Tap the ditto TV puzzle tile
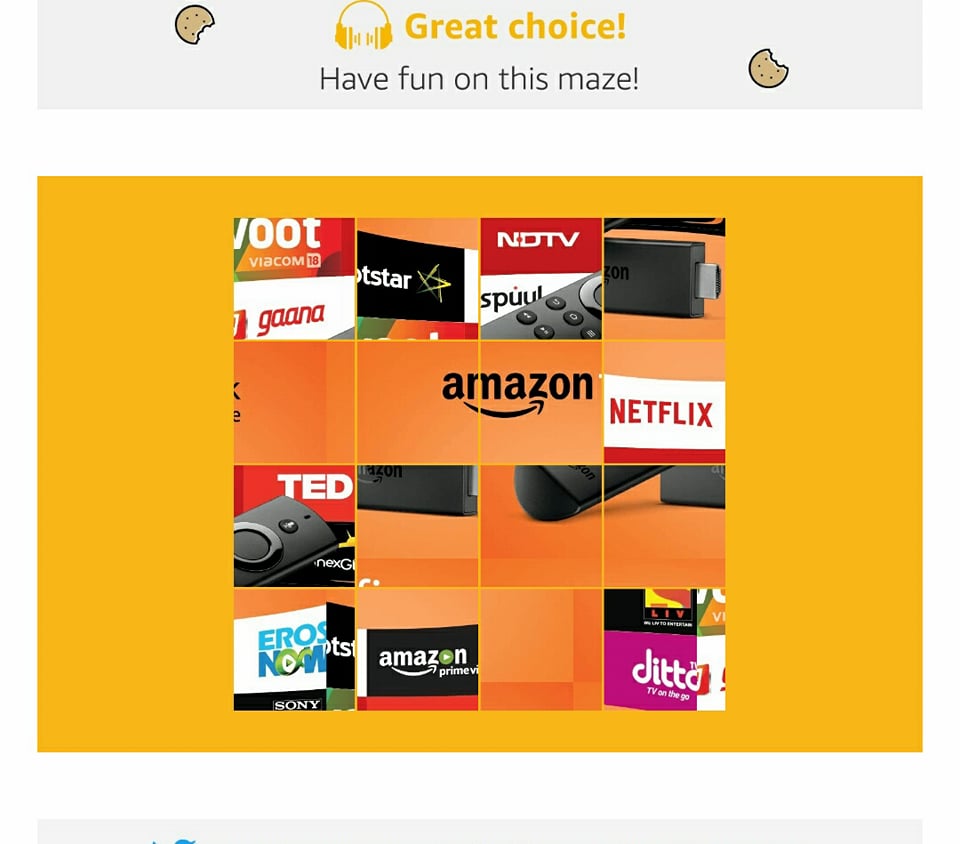 tap(664, 649)
